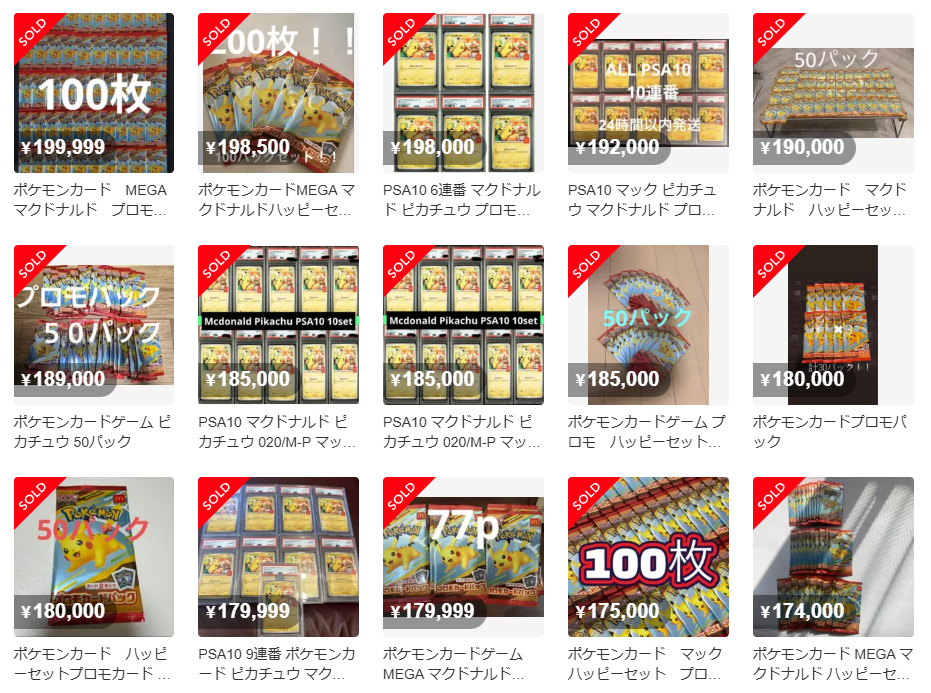This screenshot has width=931, height=693.
Task: View the ¥175,000 100枚 マック listing
Action: coord(648,557)
